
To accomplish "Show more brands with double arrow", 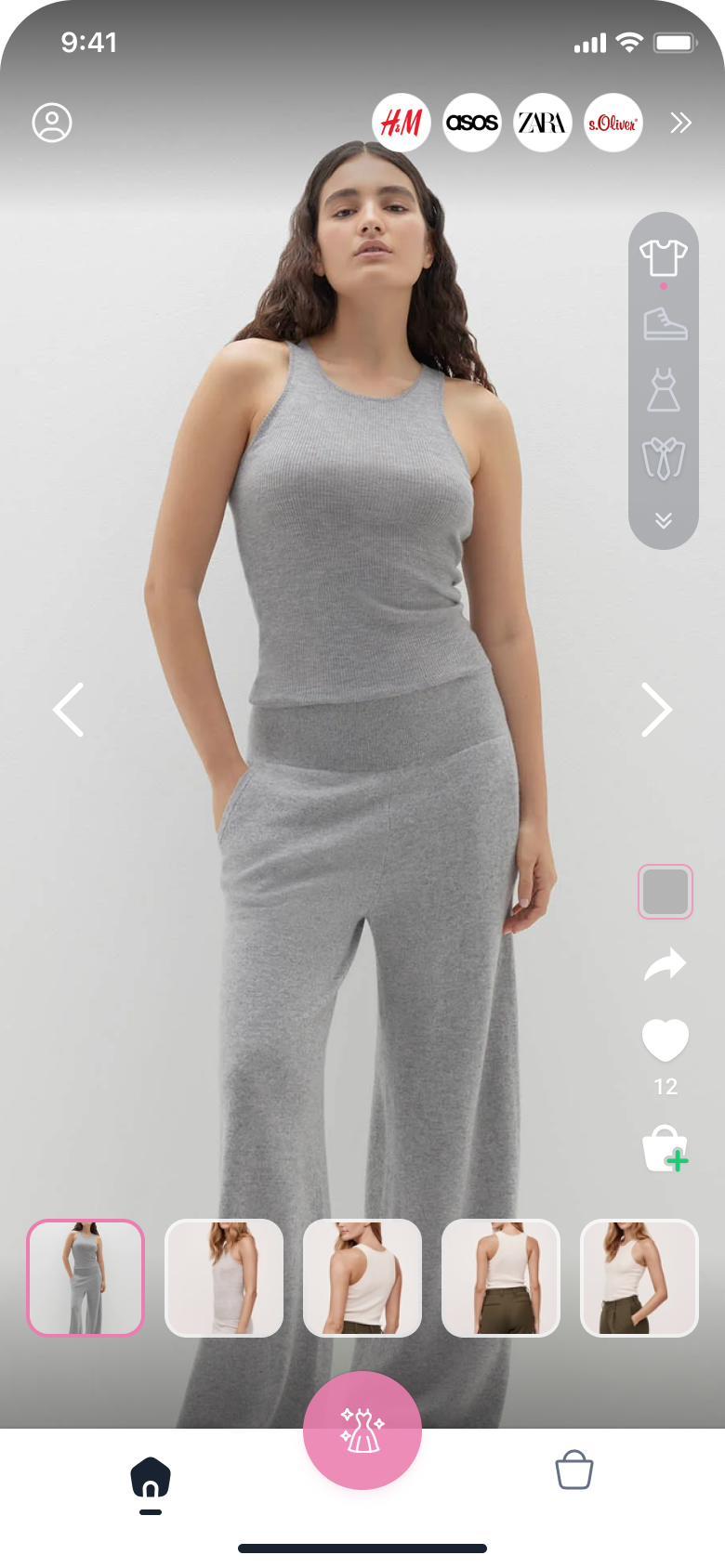I will (x=681, y=123).
